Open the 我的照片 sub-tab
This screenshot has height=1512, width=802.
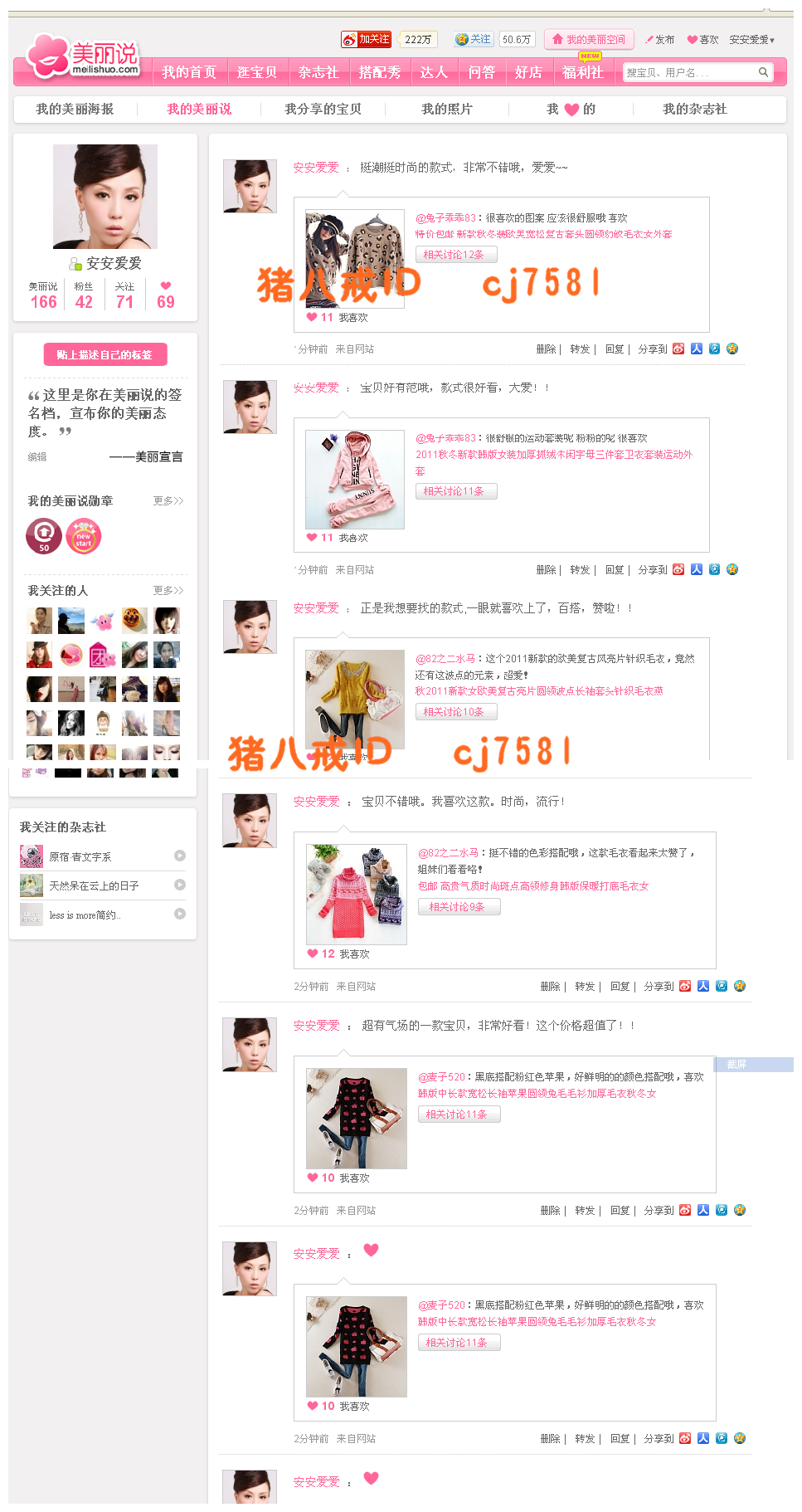coord(446,109)
